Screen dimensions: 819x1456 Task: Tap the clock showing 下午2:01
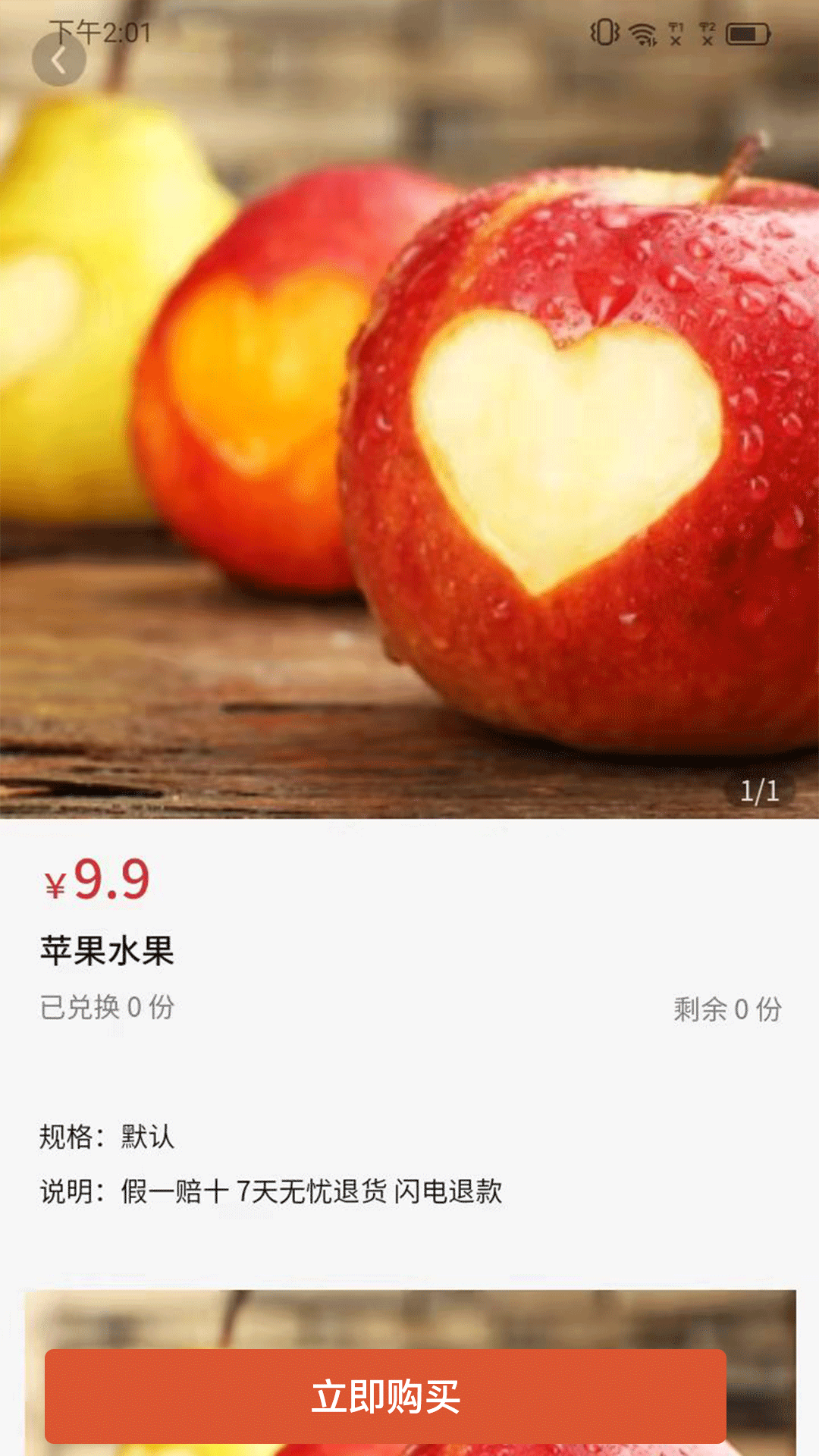[x=95, y=33]
